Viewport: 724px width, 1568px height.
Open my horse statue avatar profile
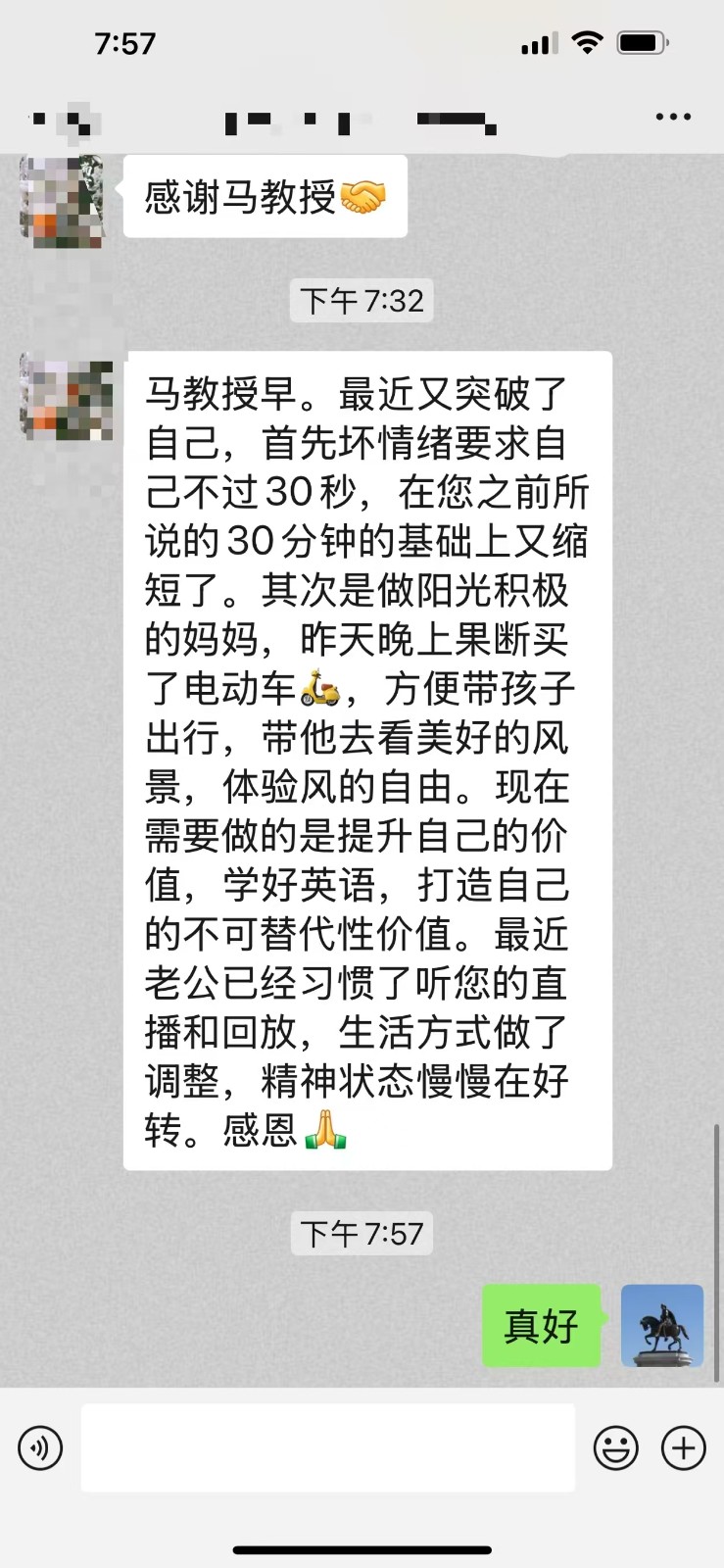[662, 1326]
